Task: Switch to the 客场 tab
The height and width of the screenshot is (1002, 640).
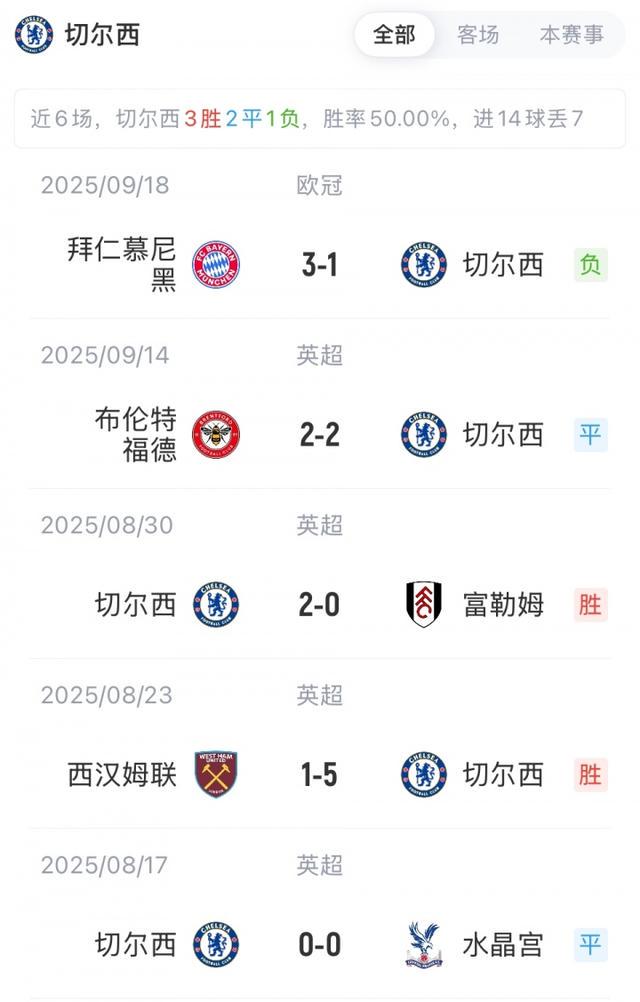Action: click(x=478, y=35)
